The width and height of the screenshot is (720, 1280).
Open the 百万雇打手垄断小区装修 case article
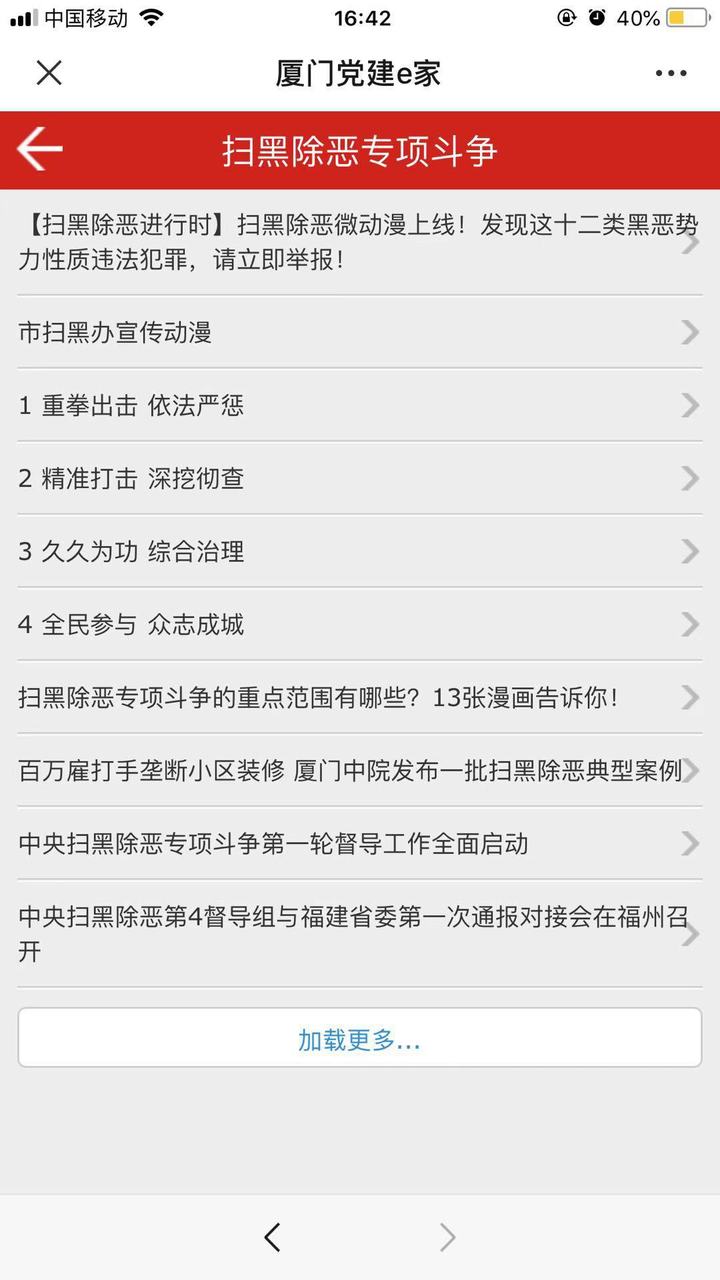tap(350, 770)
